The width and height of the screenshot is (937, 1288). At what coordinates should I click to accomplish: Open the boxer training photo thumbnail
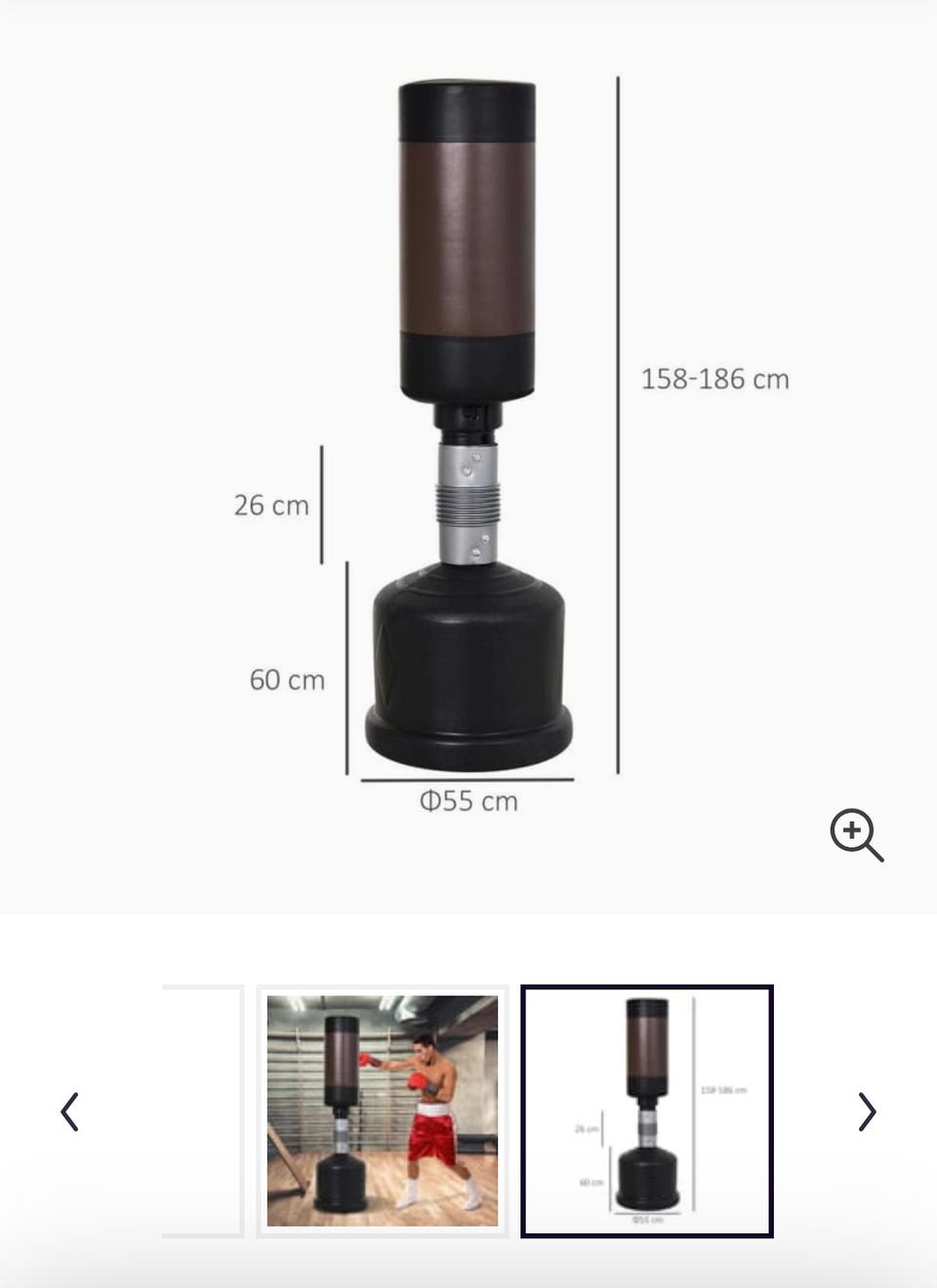[x=382, y=1110]
